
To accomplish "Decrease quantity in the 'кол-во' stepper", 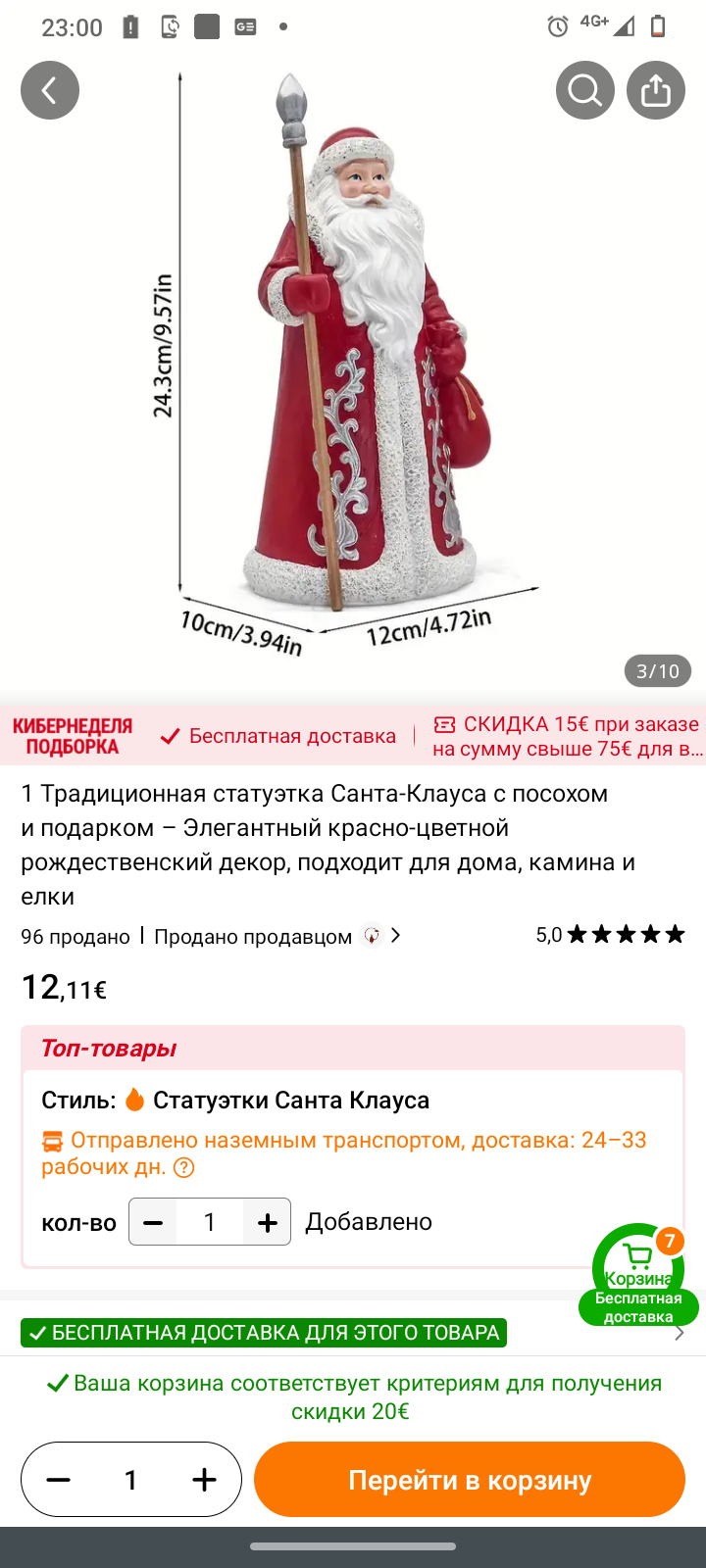I will click(x=153, y=1222).
